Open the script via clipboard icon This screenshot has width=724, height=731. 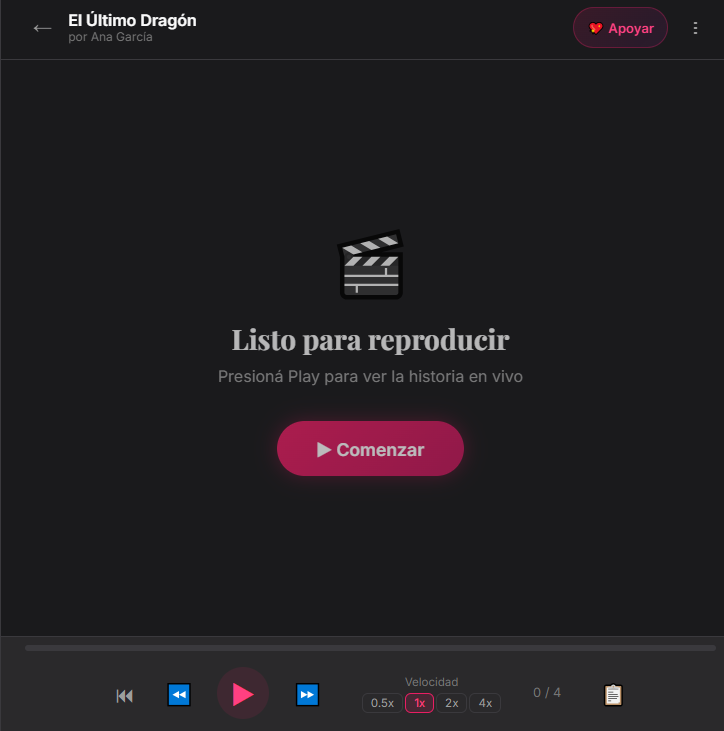(612, 694)
